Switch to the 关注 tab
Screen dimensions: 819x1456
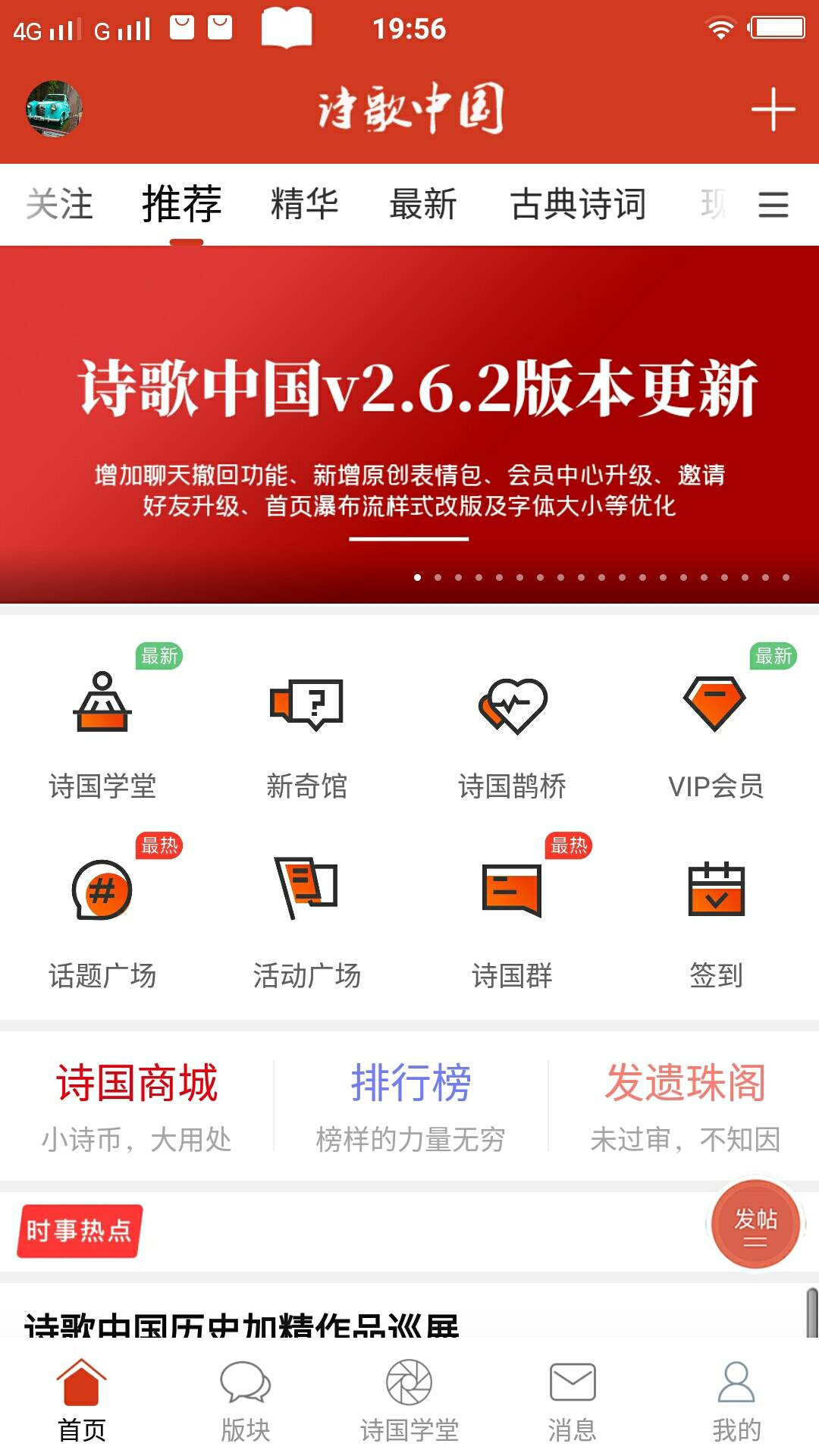coord(59,205)
